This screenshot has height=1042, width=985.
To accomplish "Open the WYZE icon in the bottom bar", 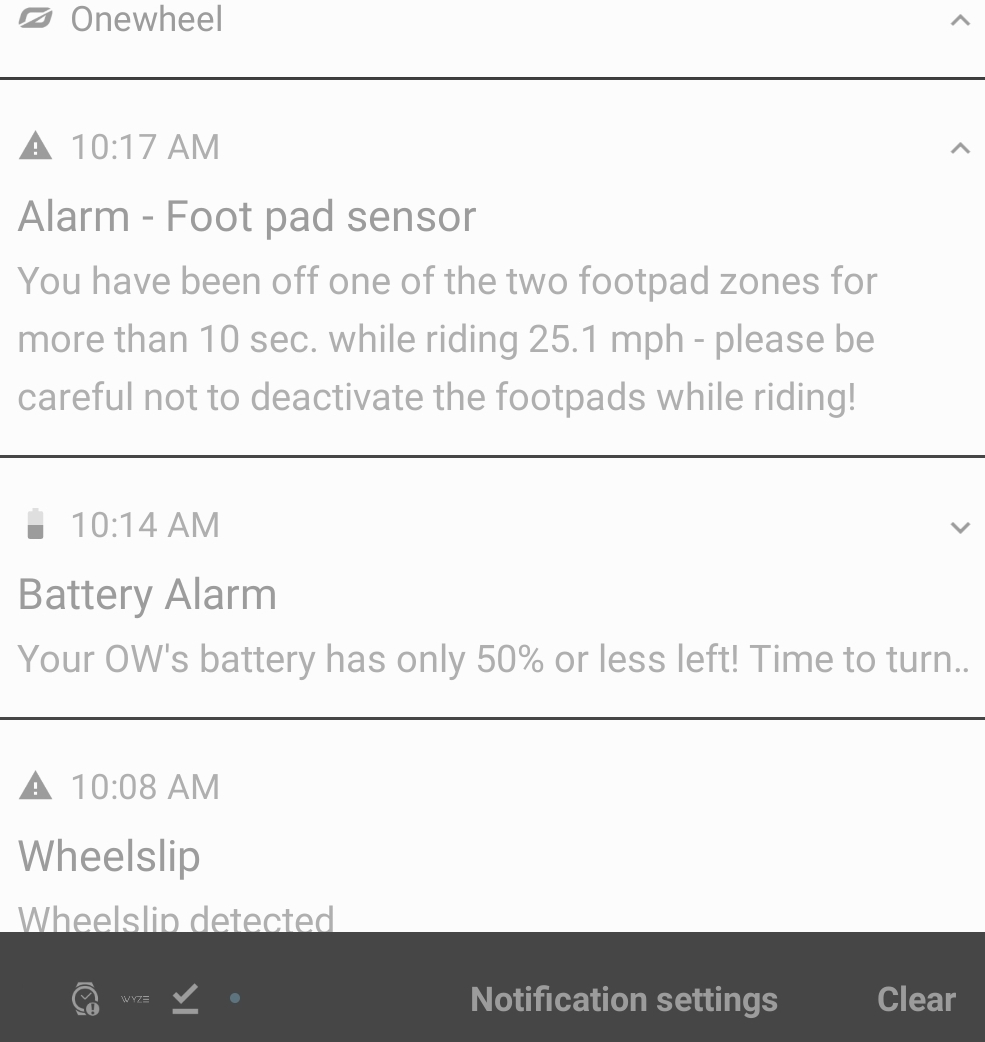I will 134,998.
